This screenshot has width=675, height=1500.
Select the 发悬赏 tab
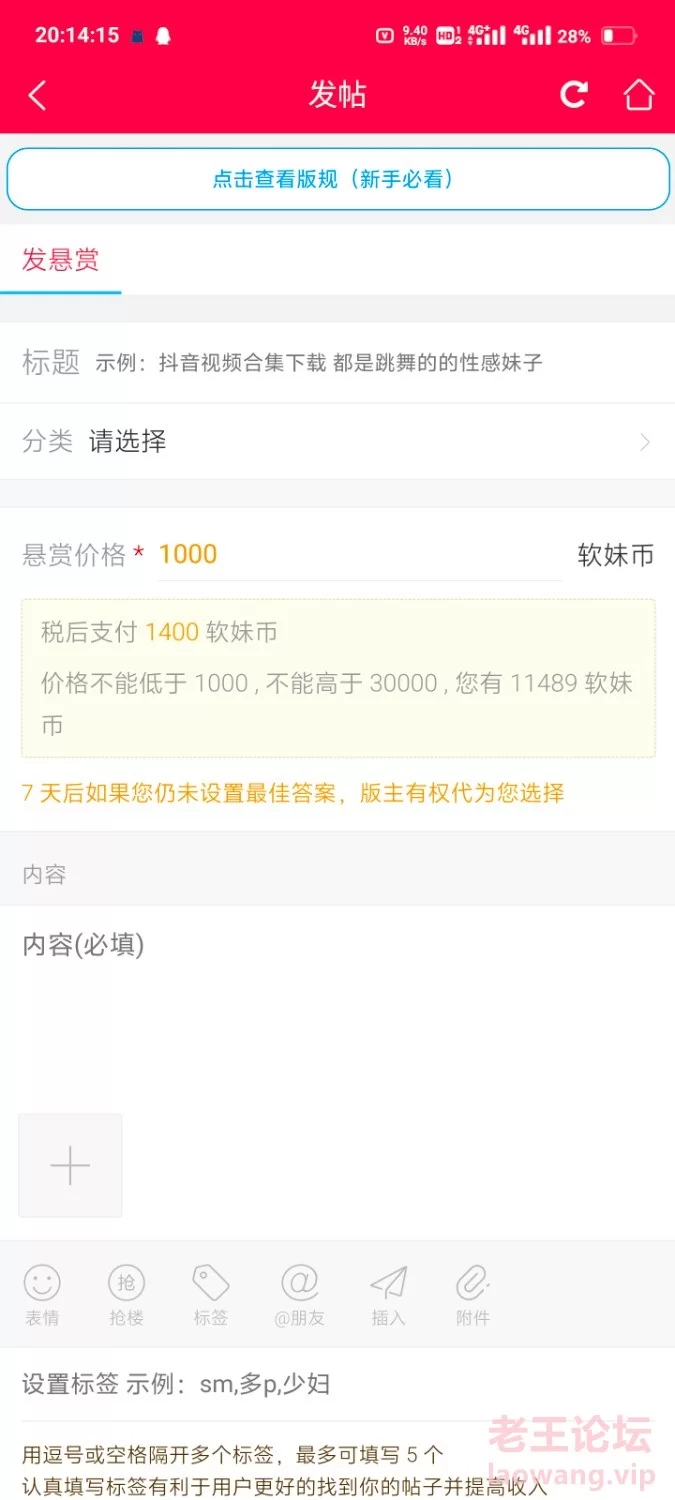pos(61,260)
